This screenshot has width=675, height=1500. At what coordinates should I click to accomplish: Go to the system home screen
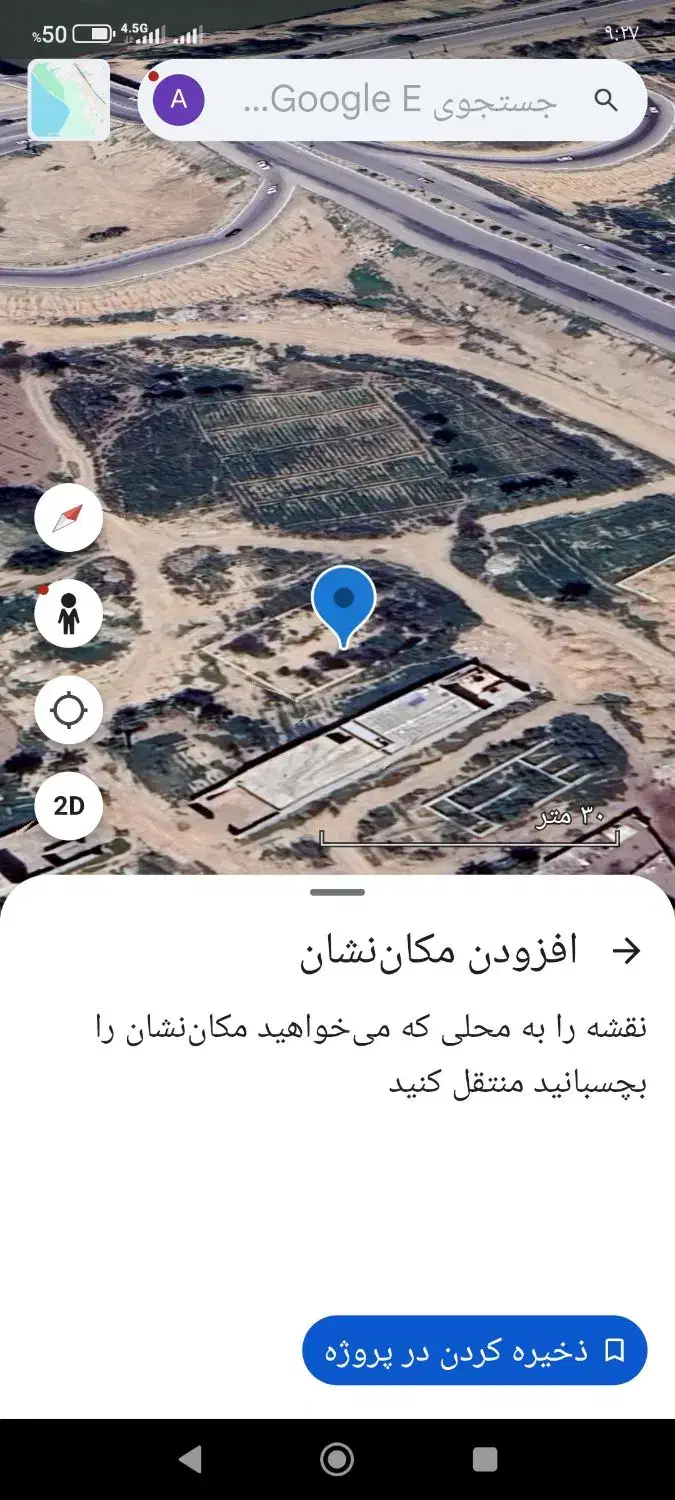pos(337,1459)
